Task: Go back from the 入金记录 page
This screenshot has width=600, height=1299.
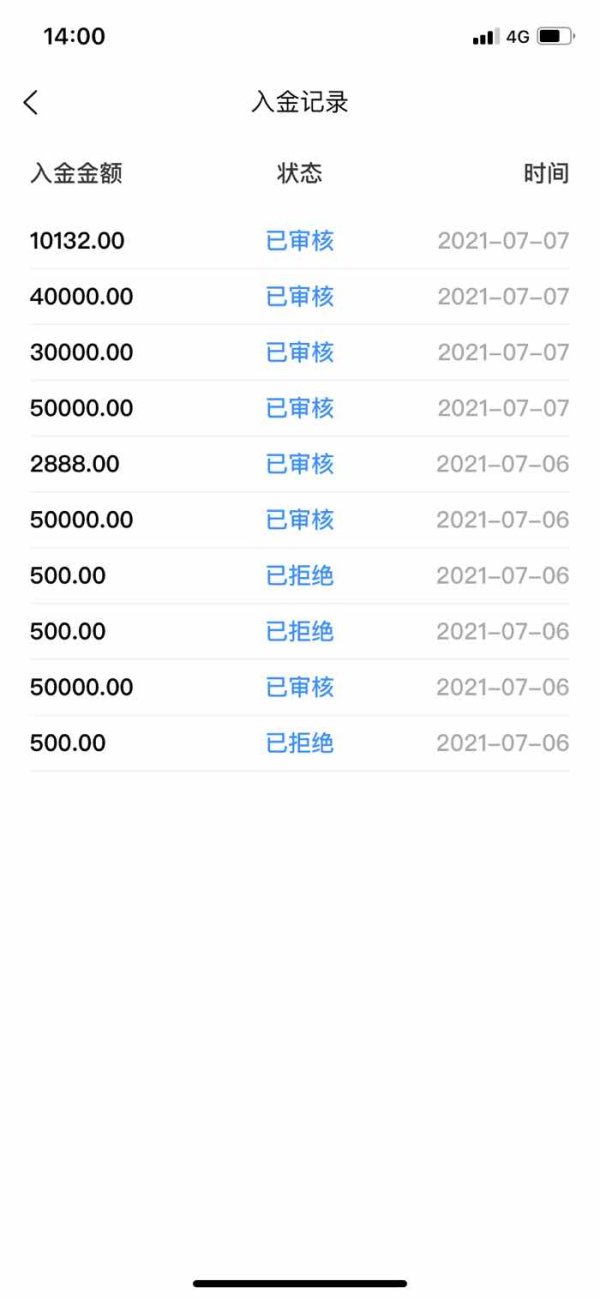Action: 31,102
